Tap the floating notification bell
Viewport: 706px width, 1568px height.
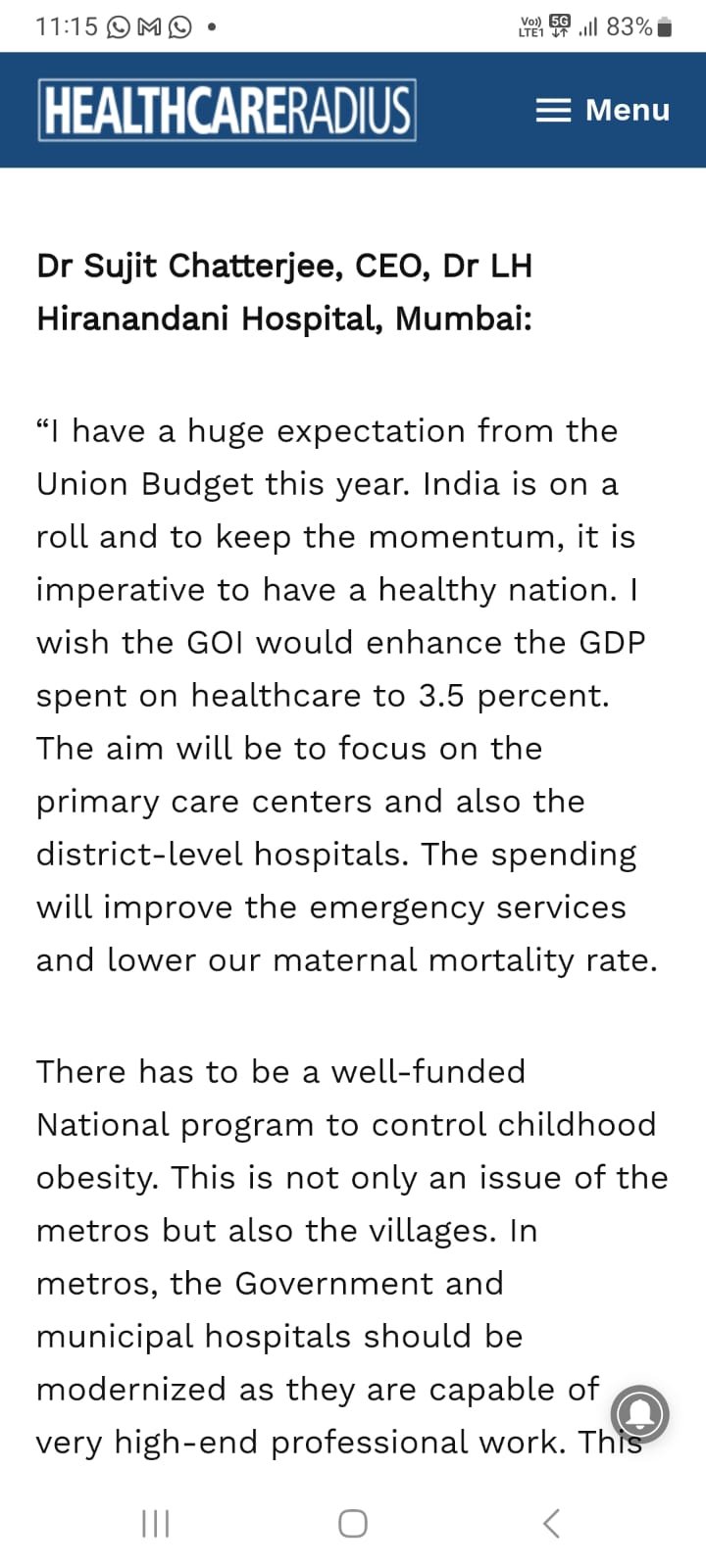[x=639, y=1414]
